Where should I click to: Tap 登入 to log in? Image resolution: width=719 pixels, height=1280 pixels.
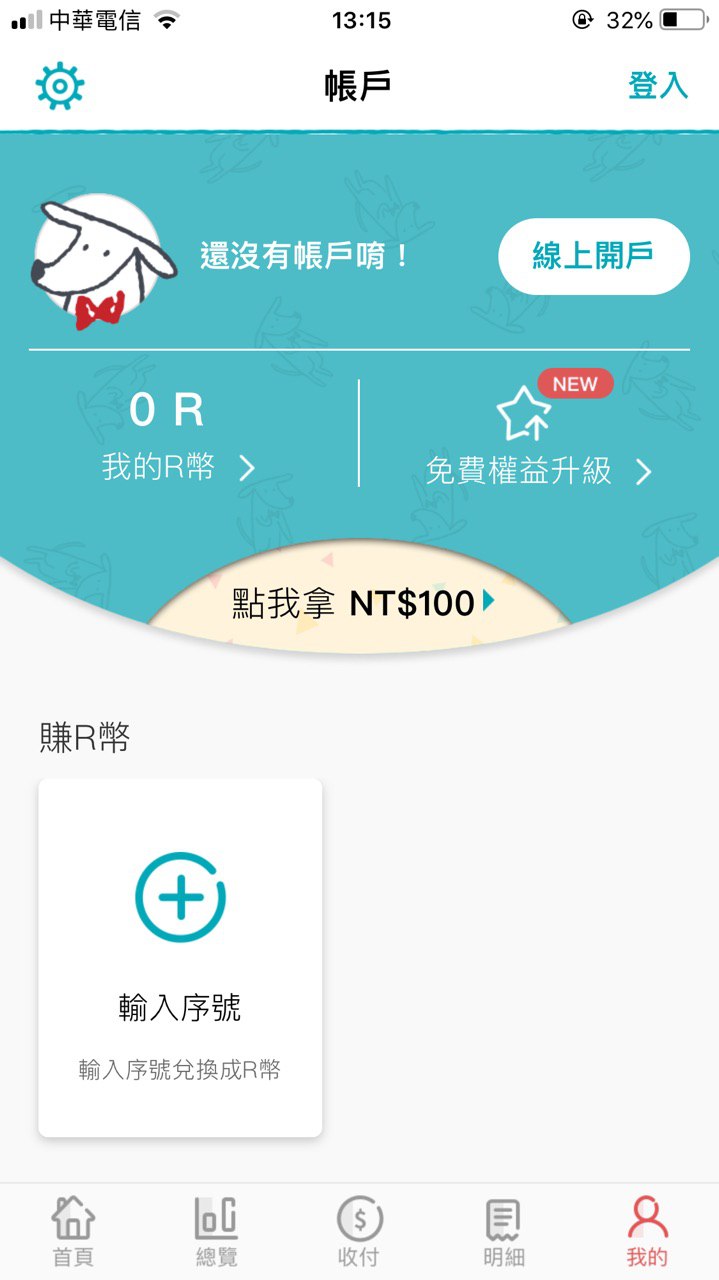coord(657,86)
